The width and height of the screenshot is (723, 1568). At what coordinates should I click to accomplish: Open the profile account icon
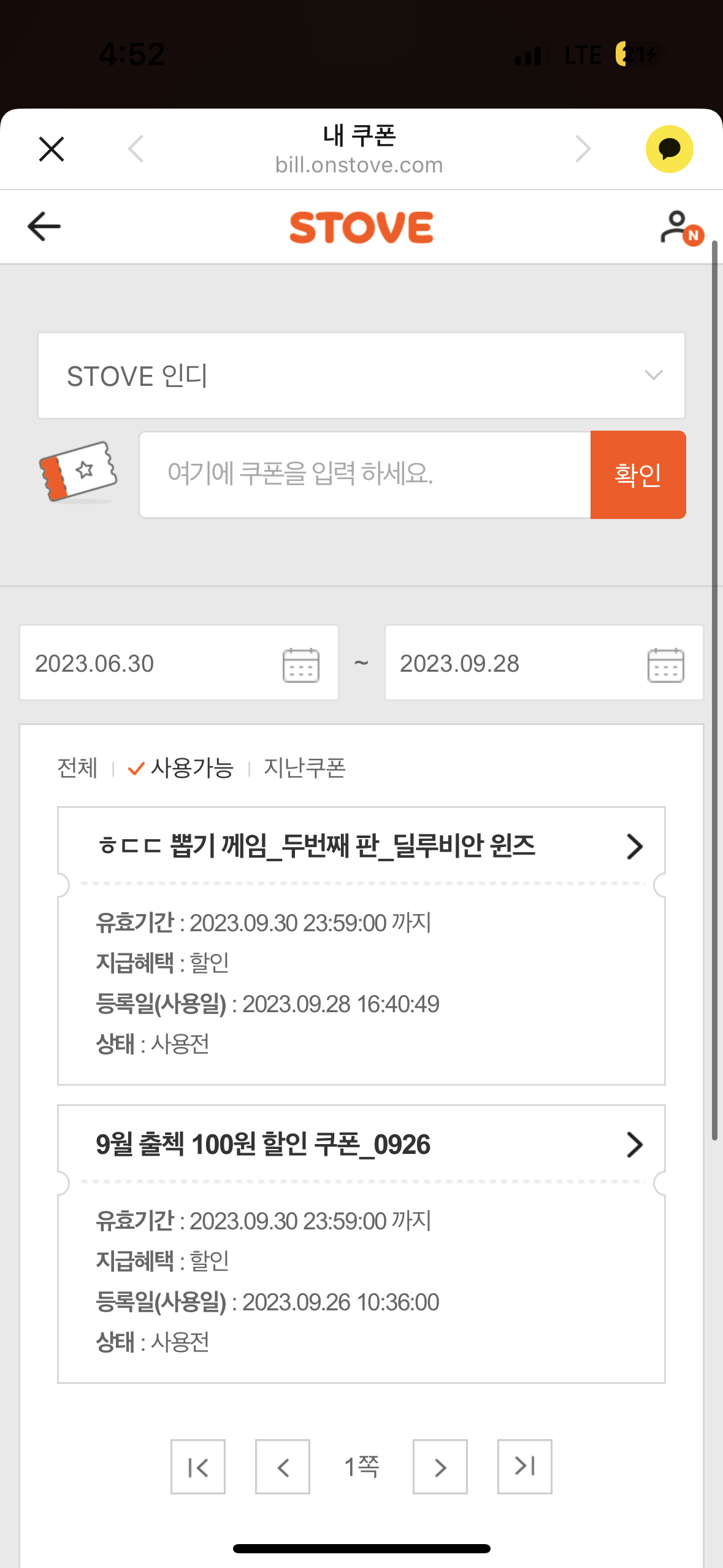(679, 228)
